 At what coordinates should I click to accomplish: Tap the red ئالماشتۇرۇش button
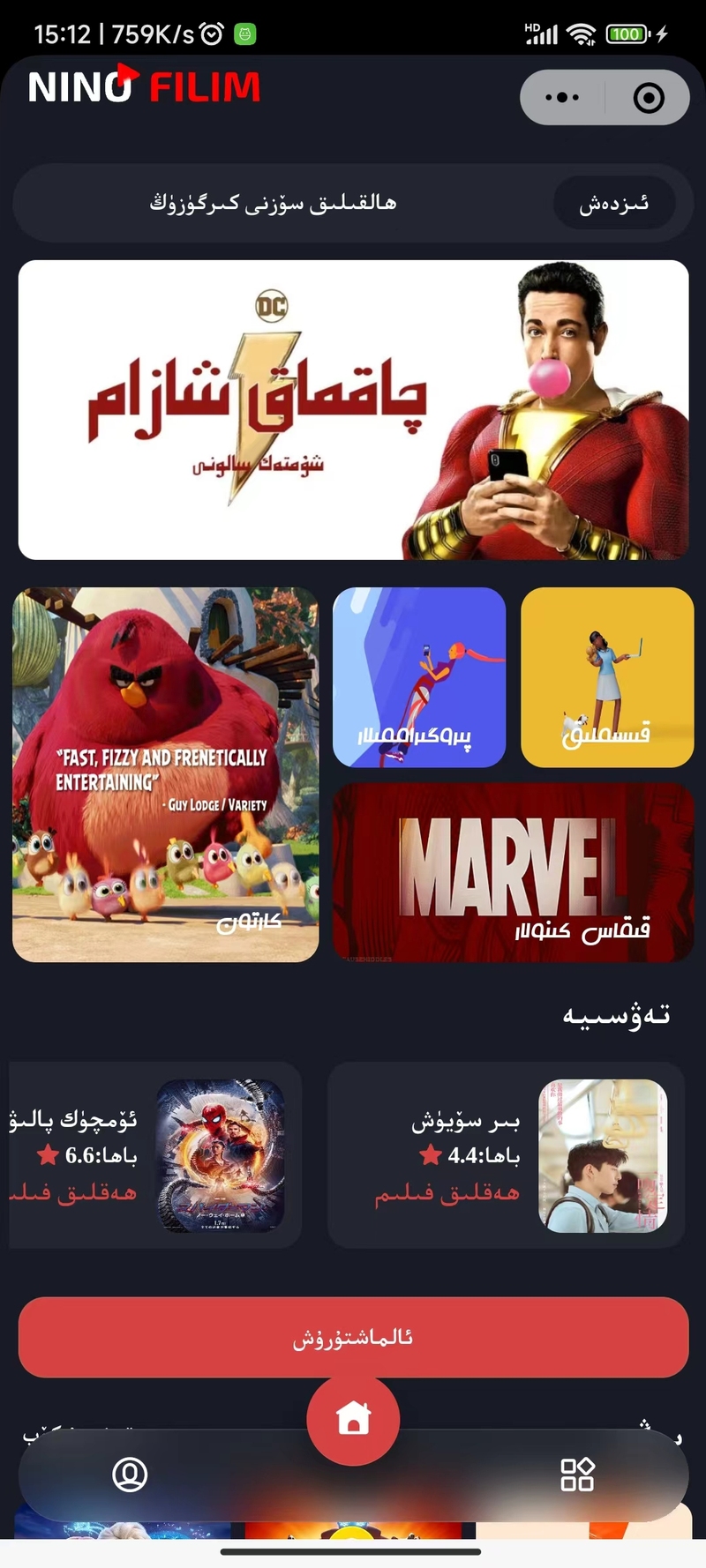[353, 1337]
